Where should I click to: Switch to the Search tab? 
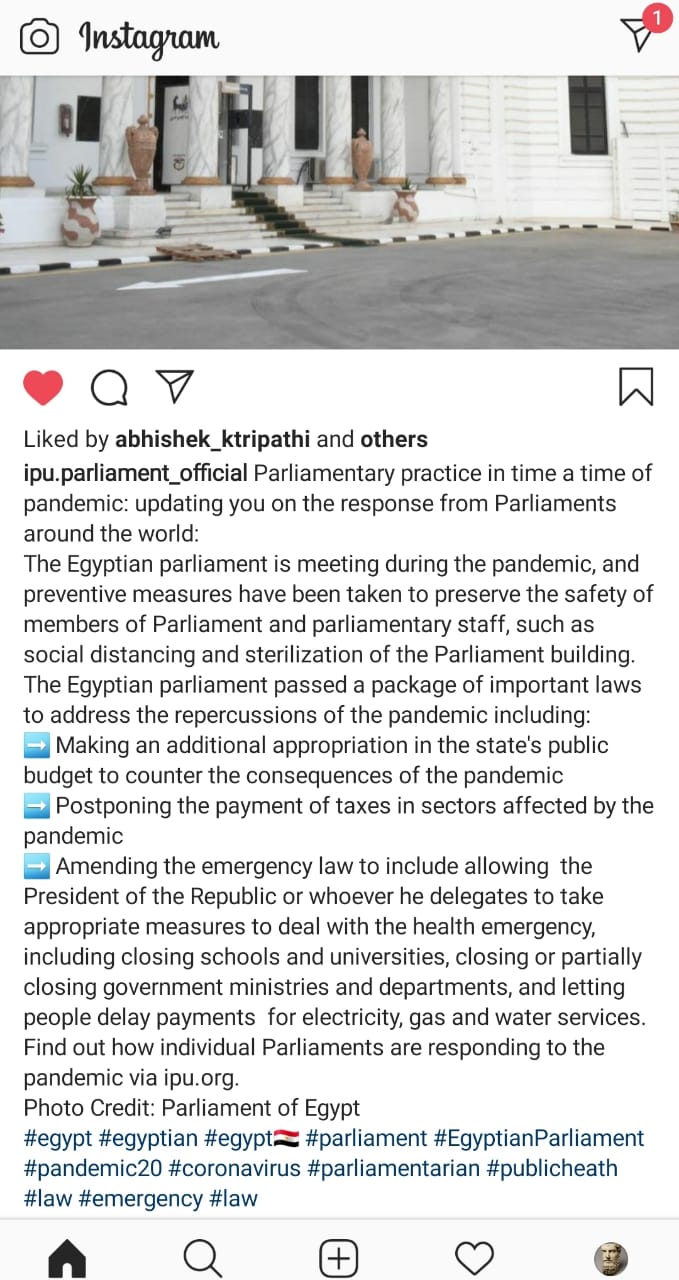(x=203, y=1258)
